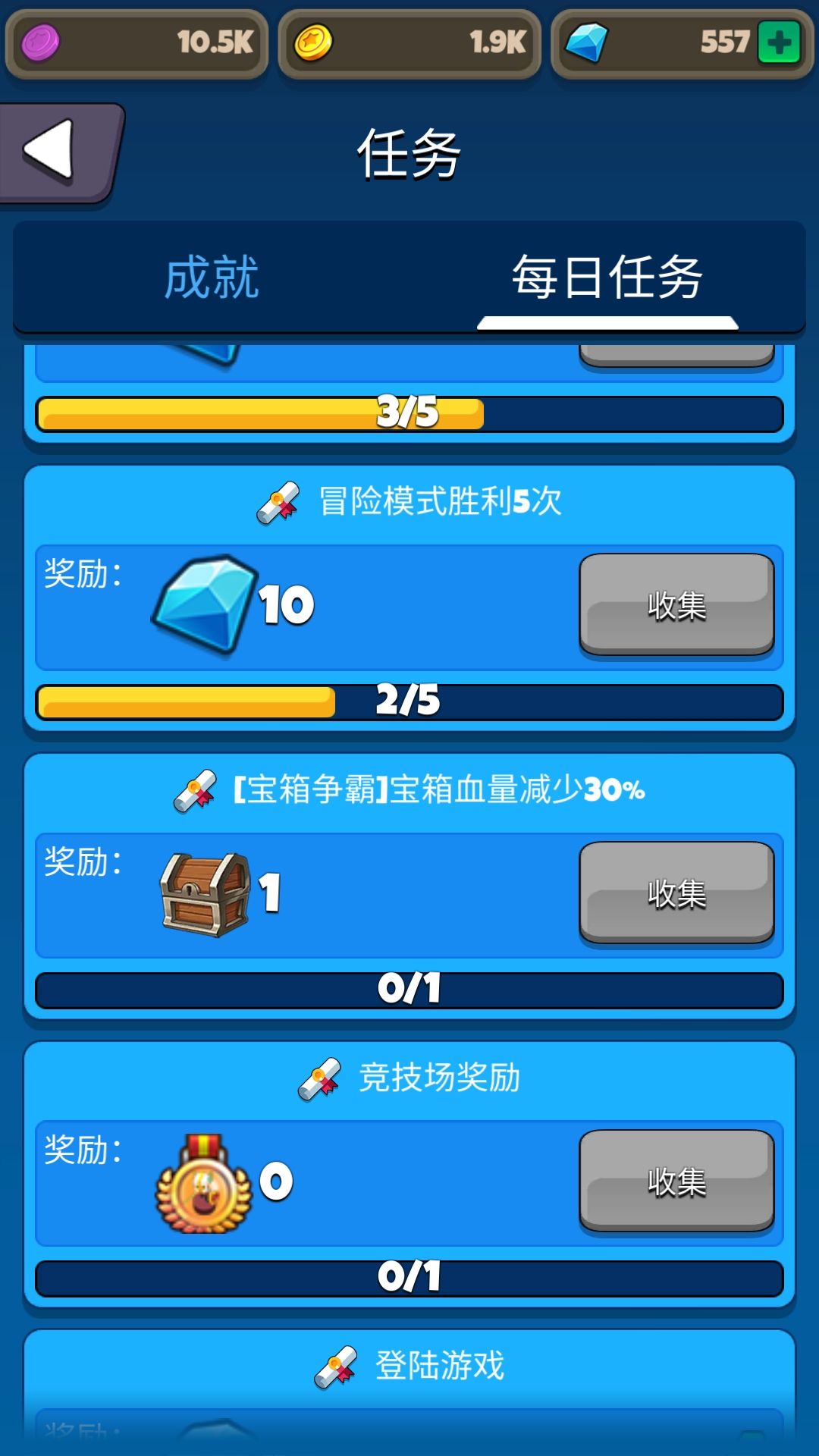Switch to the 成就 tab
This screenshot has width=819, height=1456.
[212, 278]
